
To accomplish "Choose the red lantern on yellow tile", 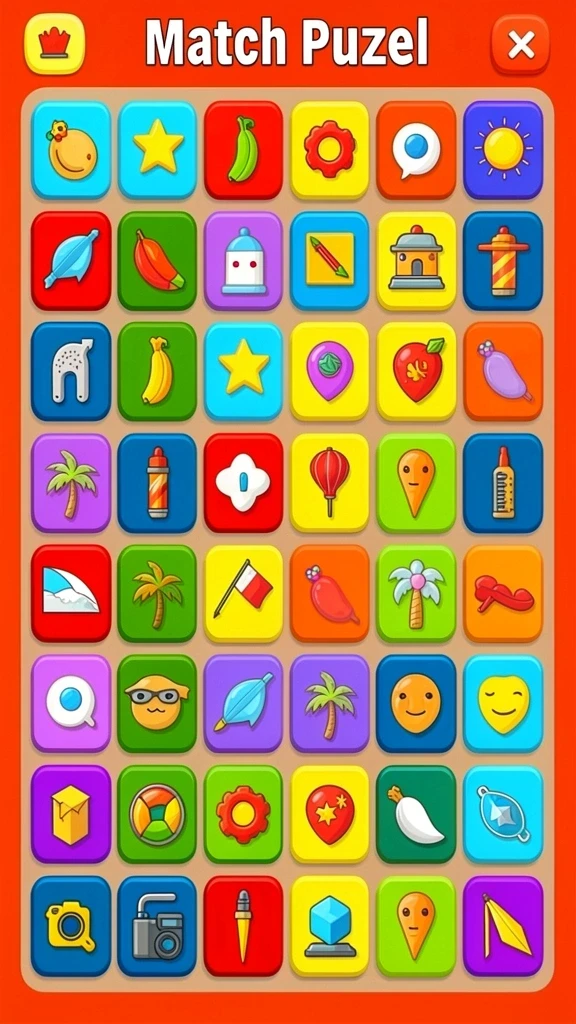I will [x=330, y=482].
